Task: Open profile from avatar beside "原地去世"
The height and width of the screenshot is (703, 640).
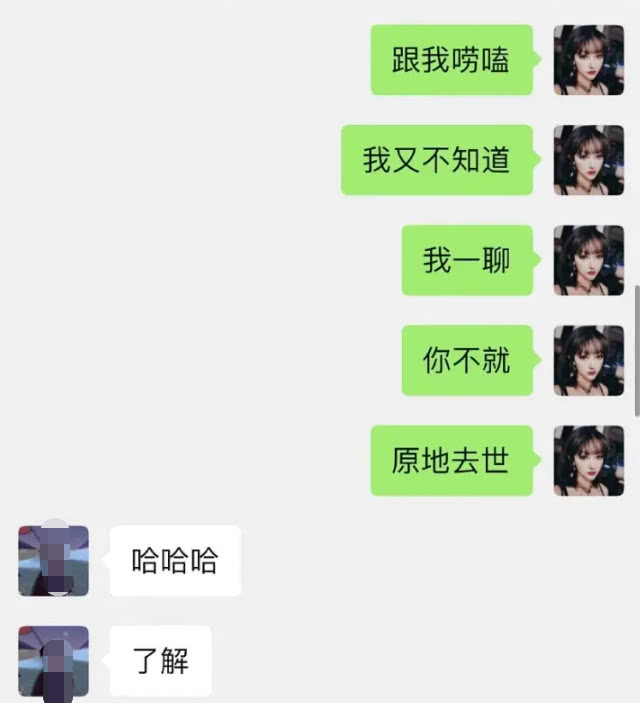Action: click(x=588, y=460)
